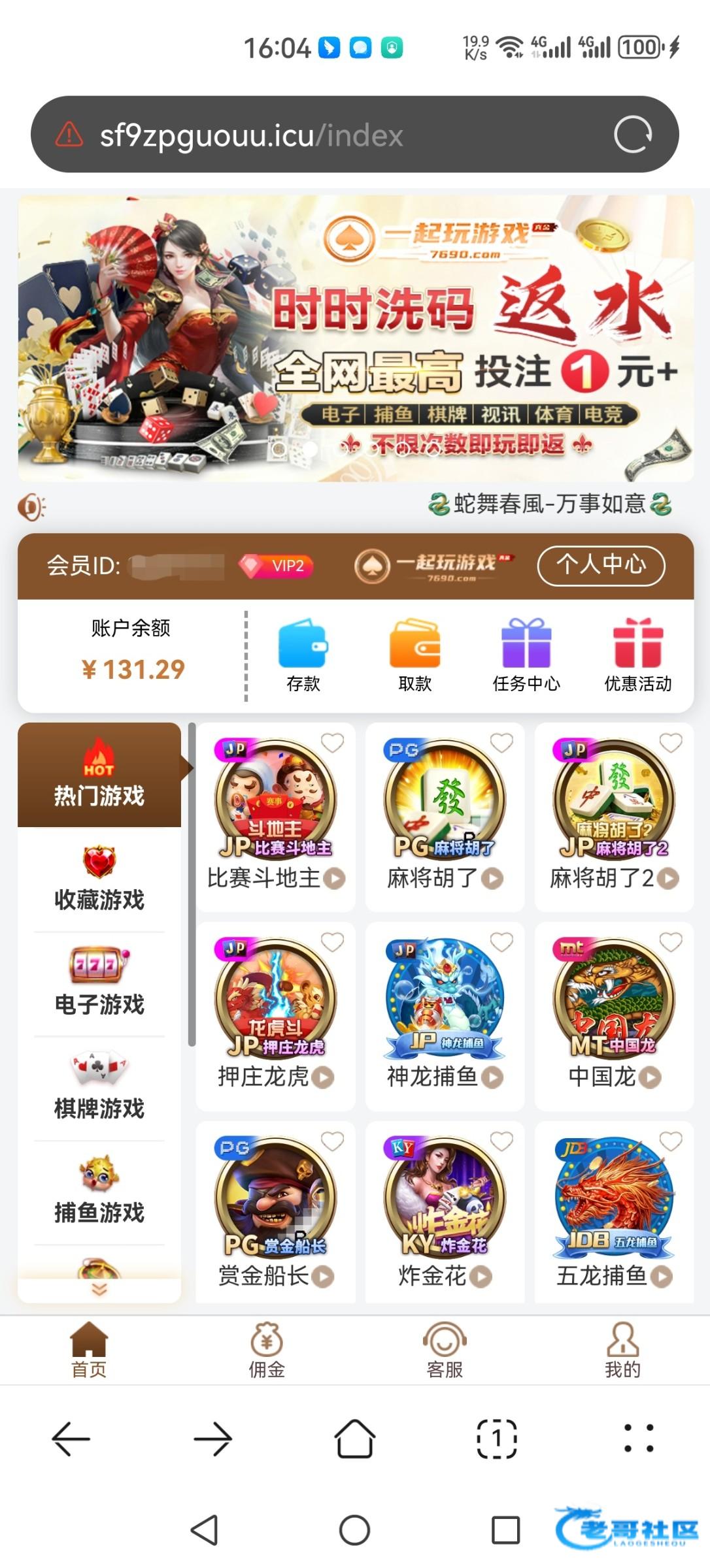The width and height of the screenshot is (710, 1568).
Task: Reload the page in the address bar
Action: coord(632,135)
